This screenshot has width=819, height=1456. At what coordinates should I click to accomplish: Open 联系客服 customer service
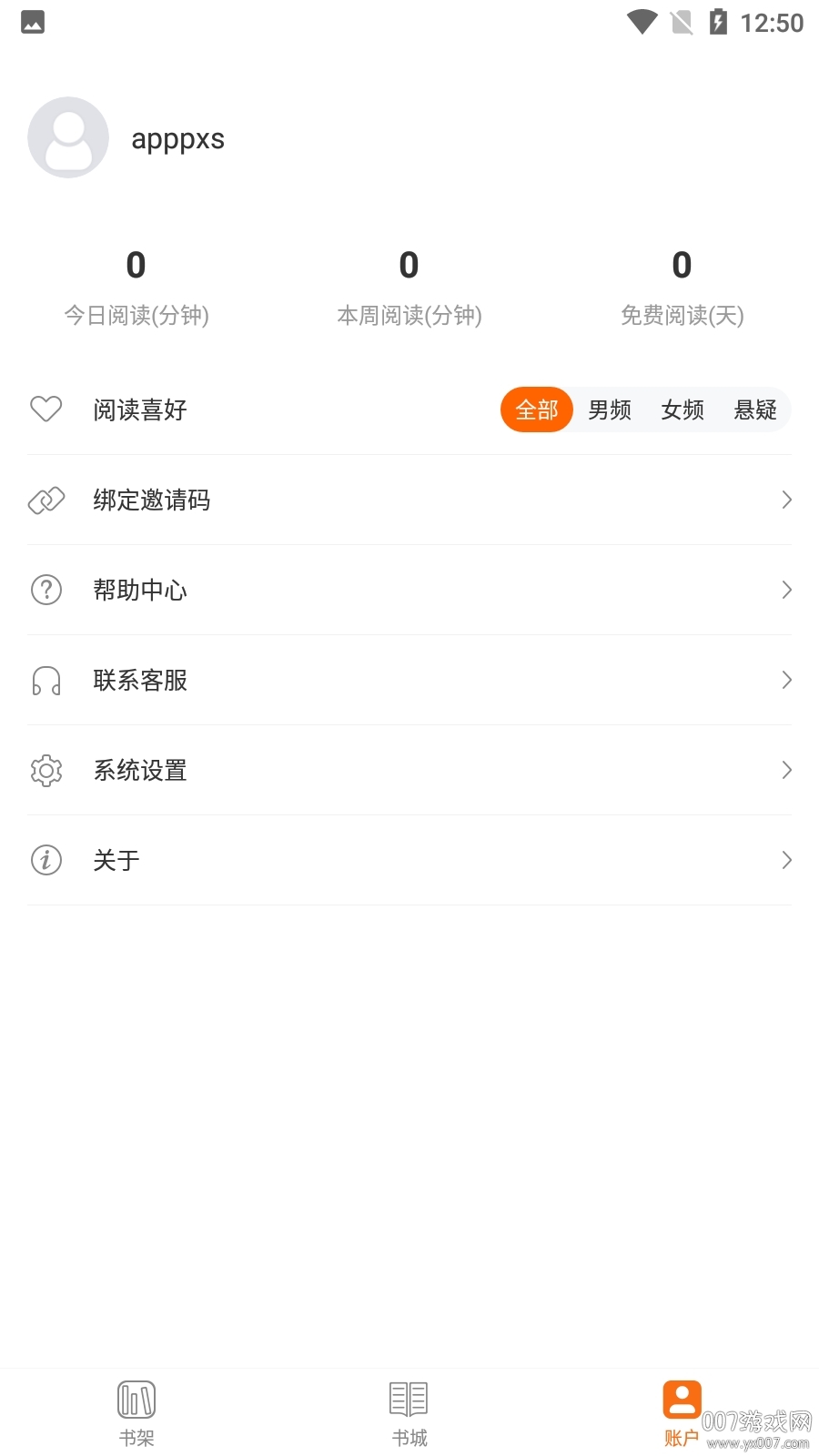(140, 680)
